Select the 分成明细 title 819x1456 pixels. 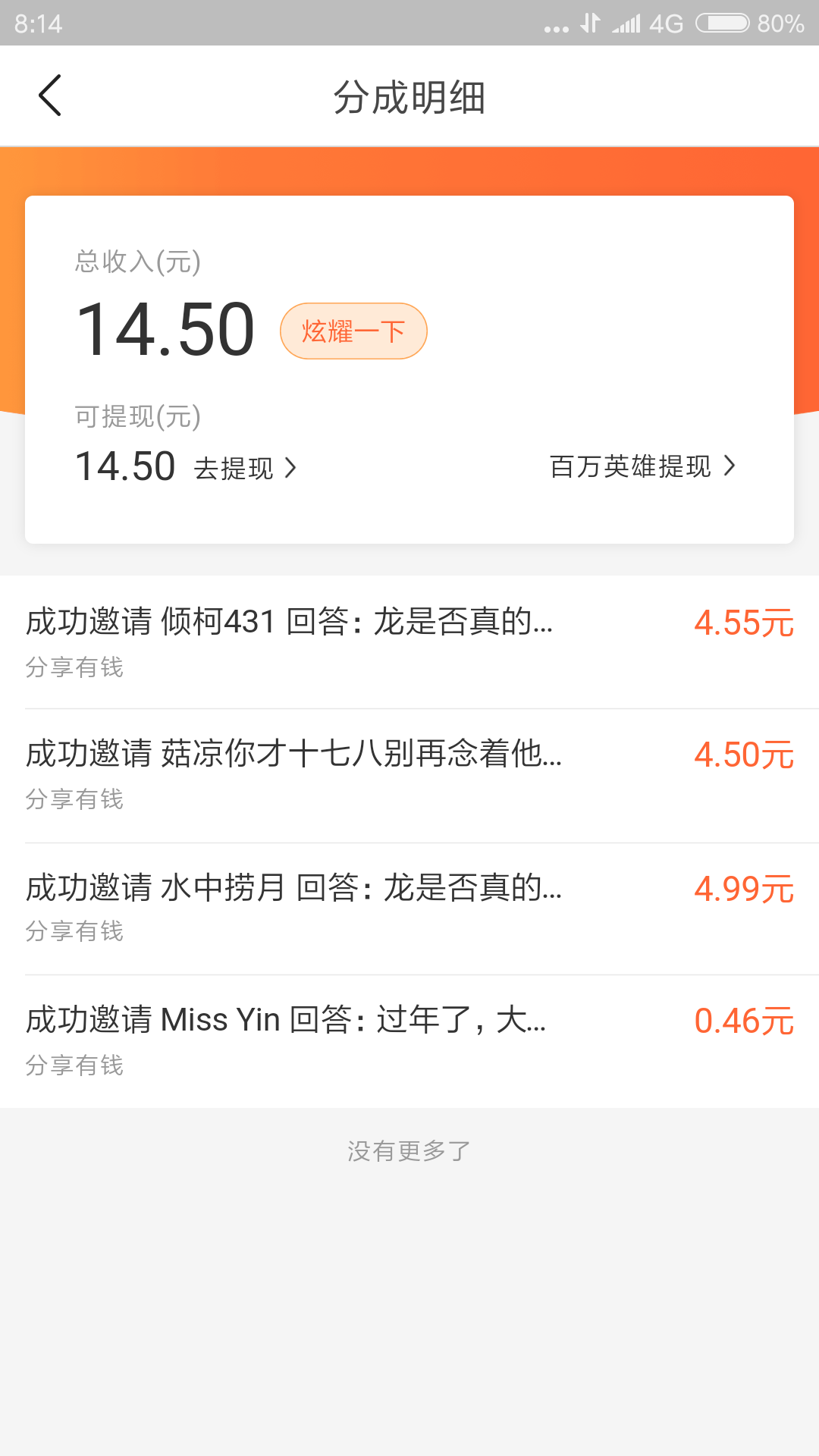coord(409,96)
